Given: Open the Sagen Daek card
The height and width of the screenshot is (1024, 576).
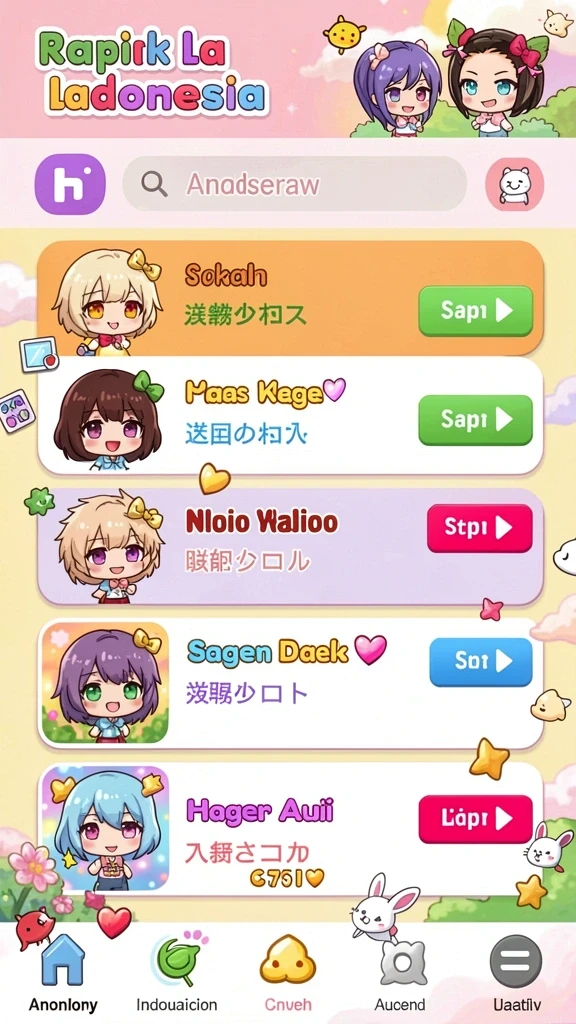Looking at the screenshot, I should click(x=291, y=683).
